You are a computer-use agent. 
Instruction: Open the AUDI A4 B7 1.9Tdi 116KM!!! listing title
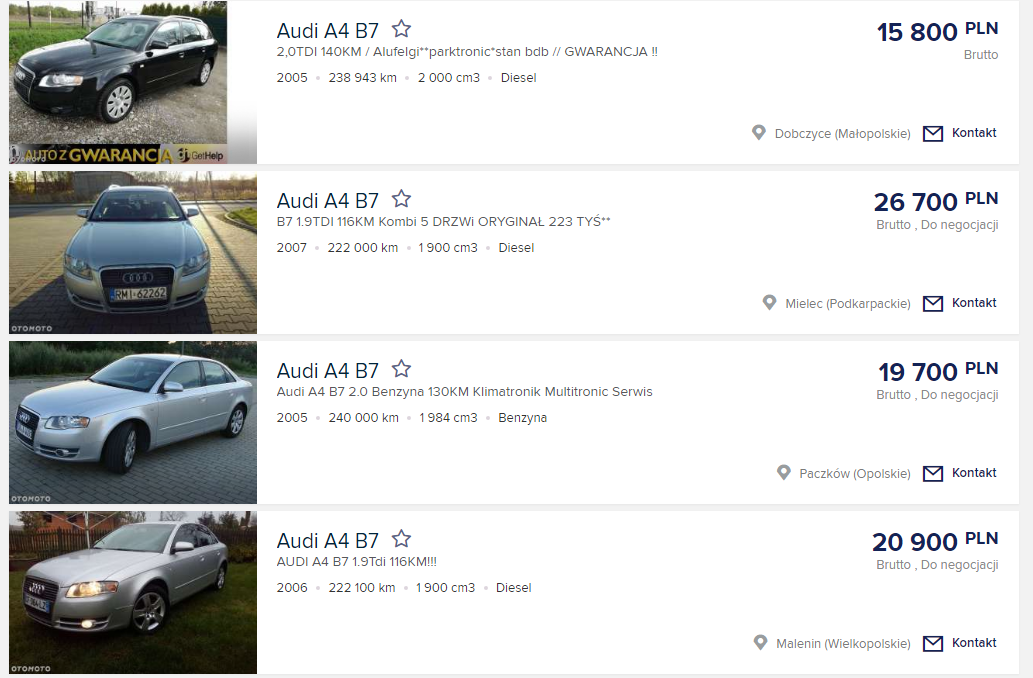(x=327, y=540)
